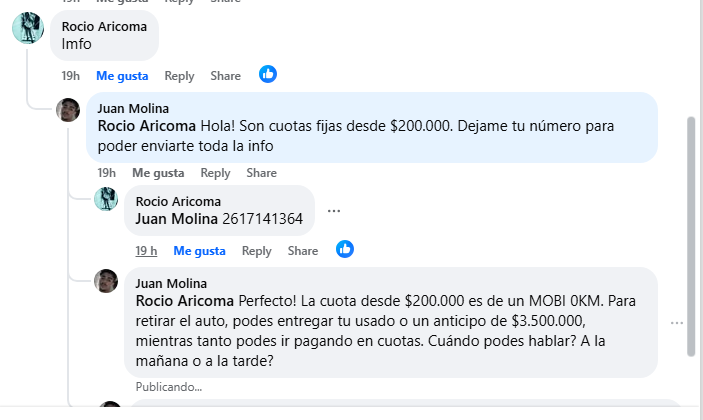
Task: Reply to Rocio Aricoma's Imfo comment
Action: pyautogui.click(x=179, y=76)
